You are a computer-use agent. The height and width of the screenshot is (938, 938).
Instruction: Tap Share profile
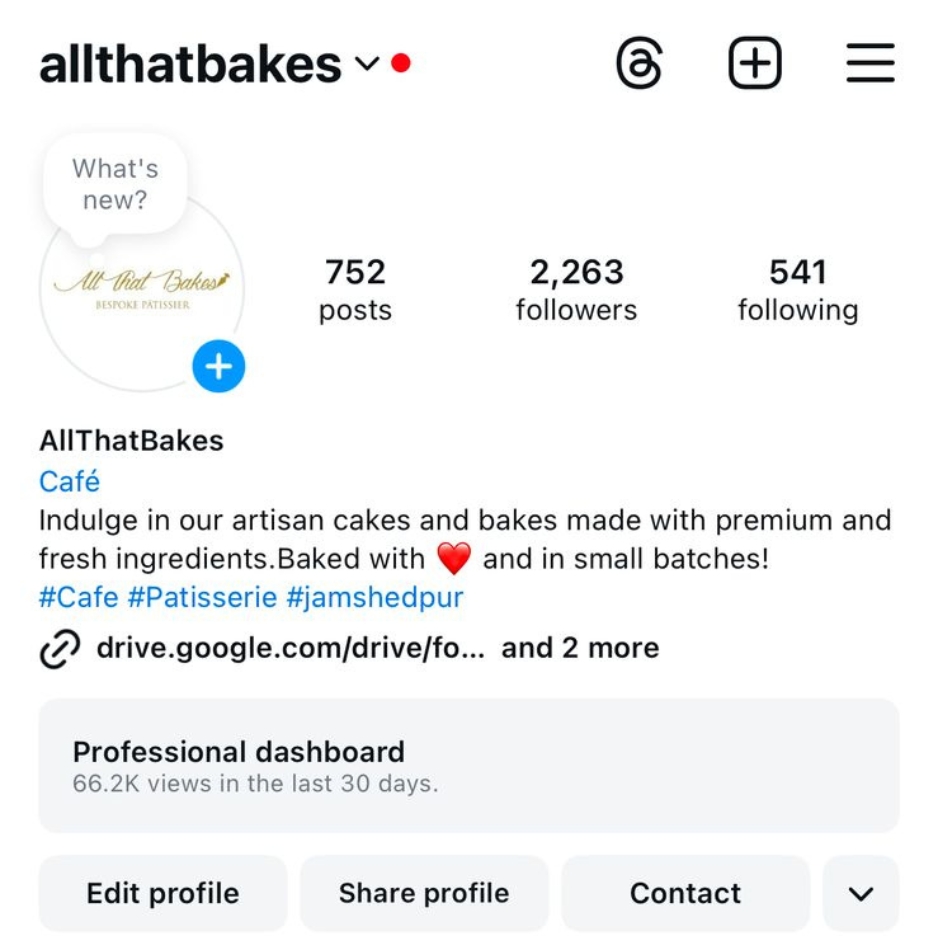point(424,893)
